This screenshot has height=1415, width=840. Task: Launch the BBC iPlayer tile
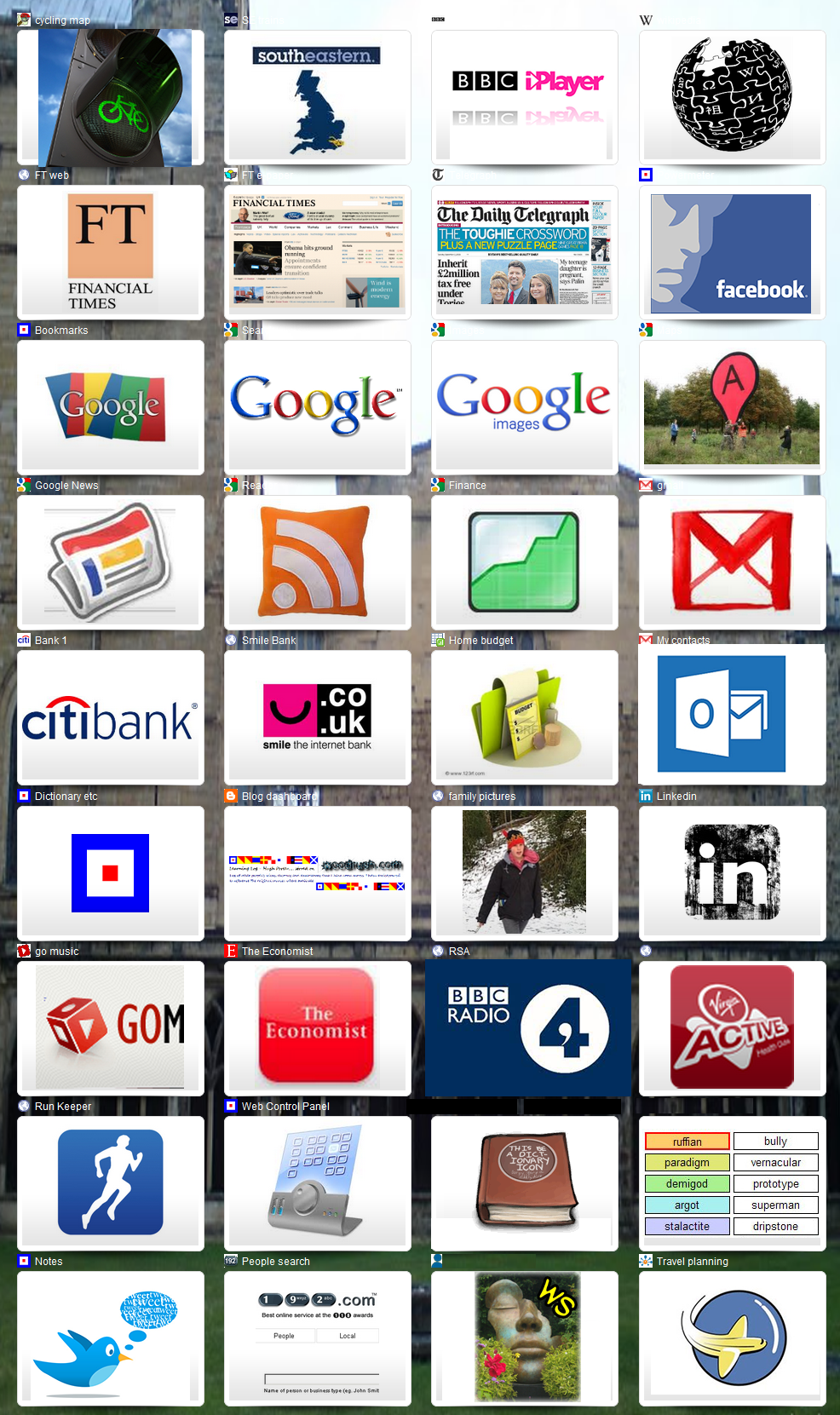coord(525,98)
